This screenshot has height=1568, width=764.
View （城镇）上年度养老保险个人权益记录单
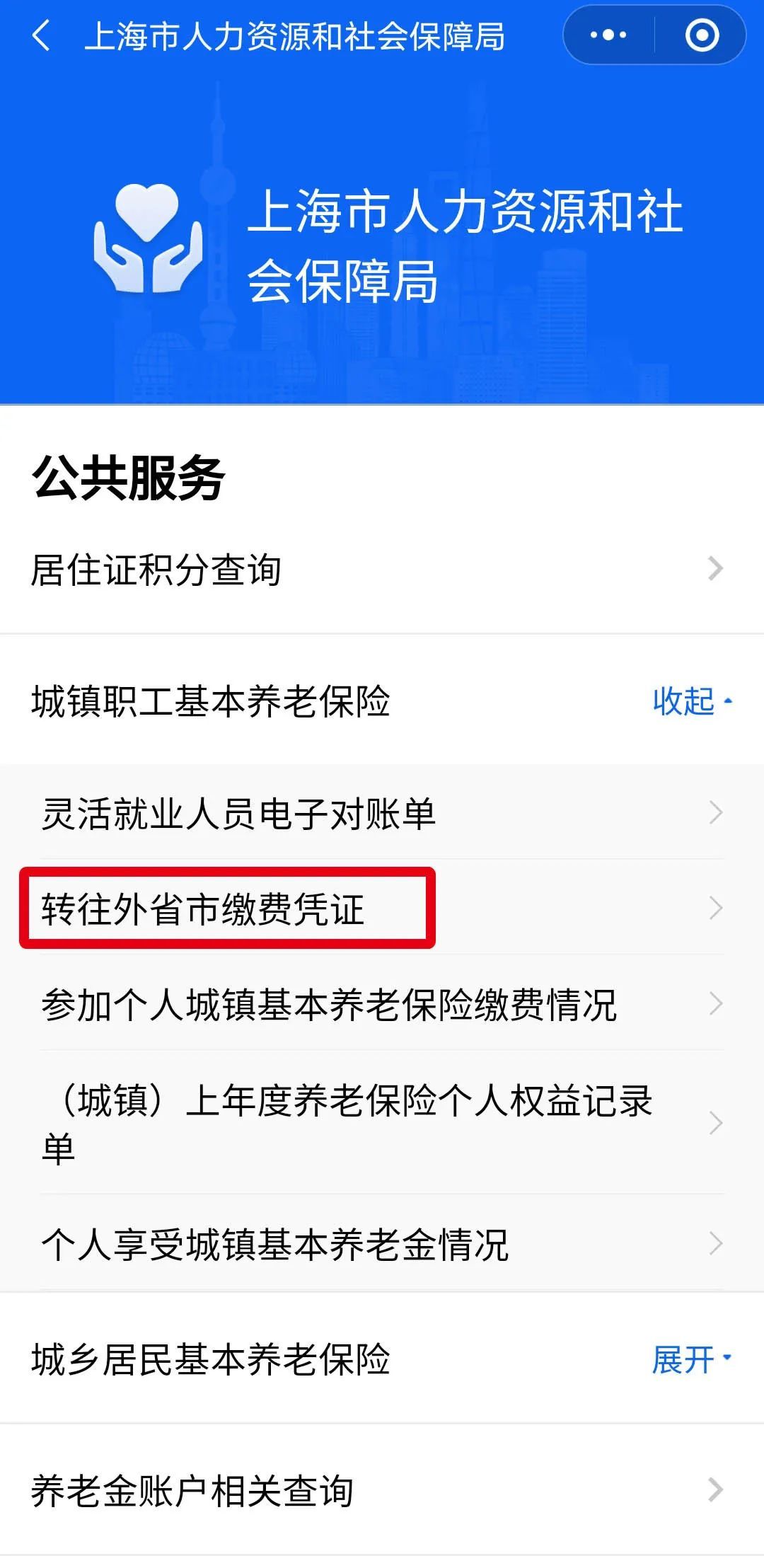pyautogui.click(x=382, y=1123)
